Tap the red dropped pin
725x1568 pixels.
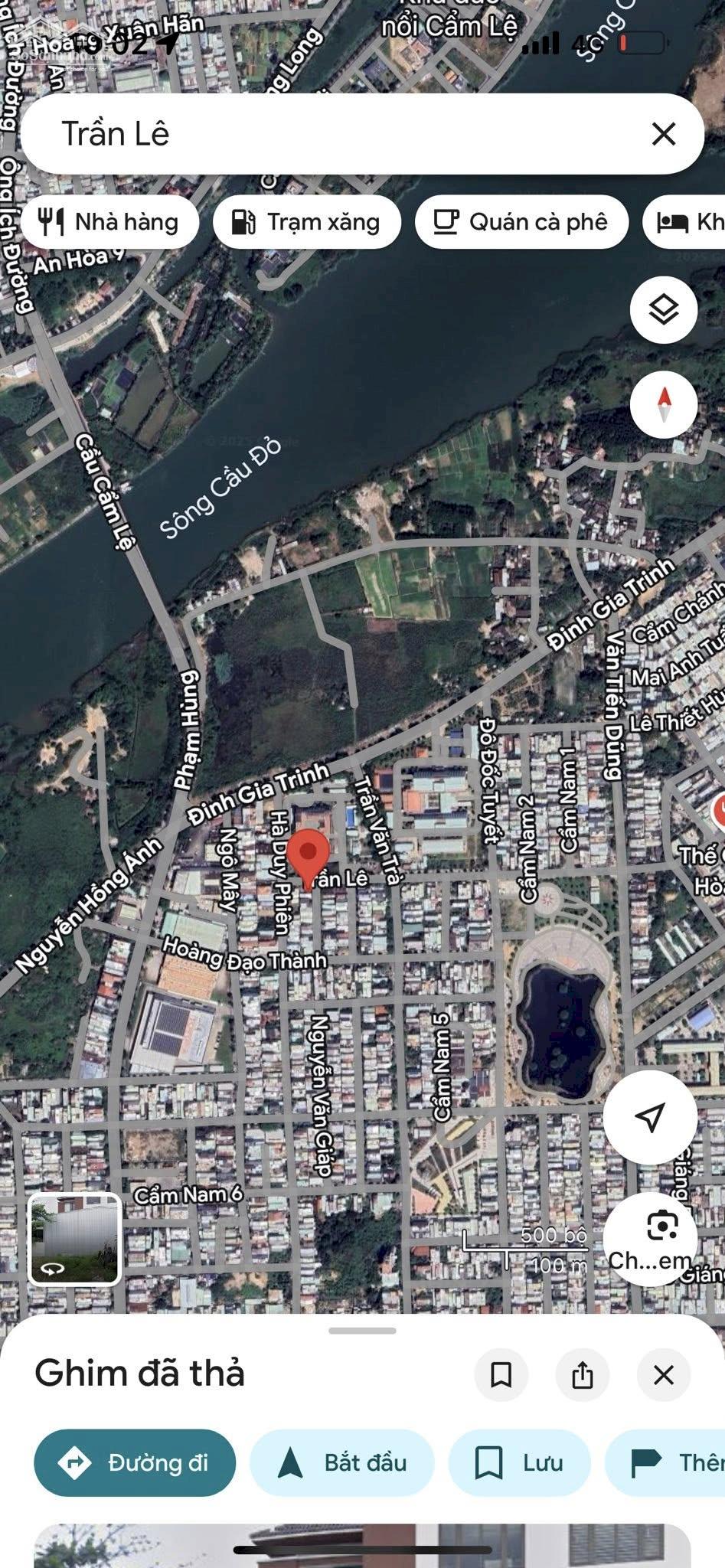point(308,854)
